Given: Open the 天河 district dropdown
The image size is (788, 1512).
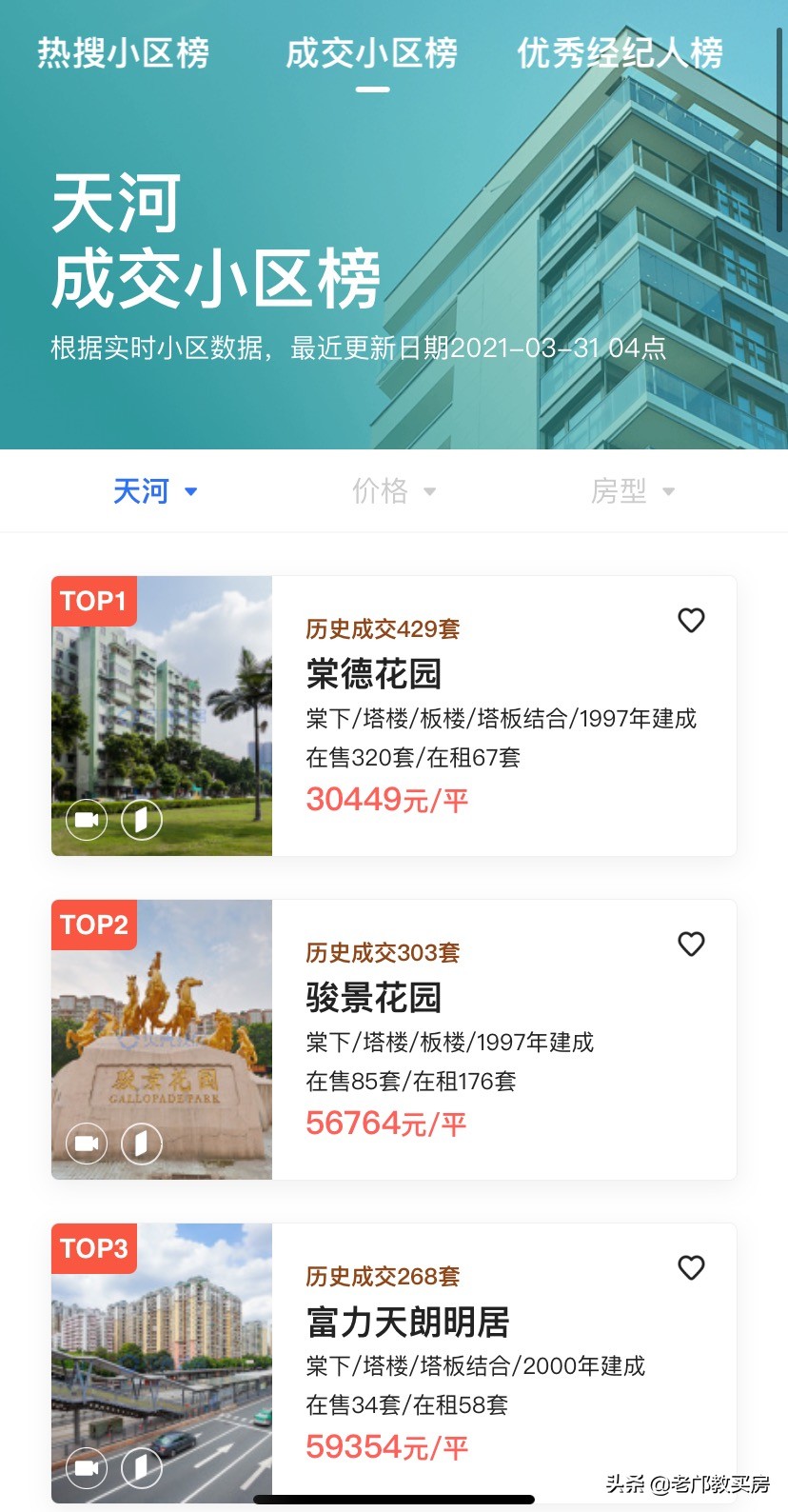Looking at the screenshot, I should tap(156, 490).
